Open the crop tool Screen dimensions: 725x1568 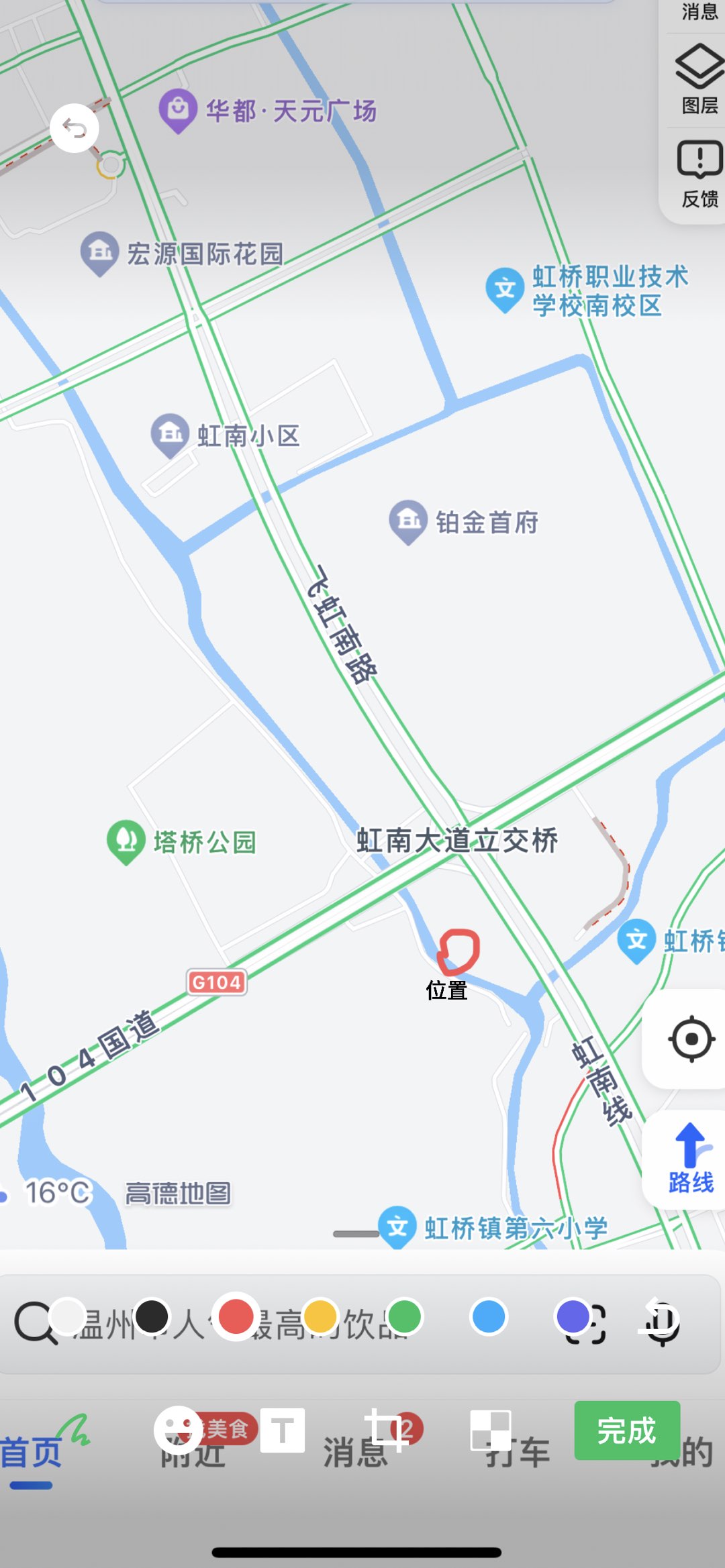pos(387,1430)
